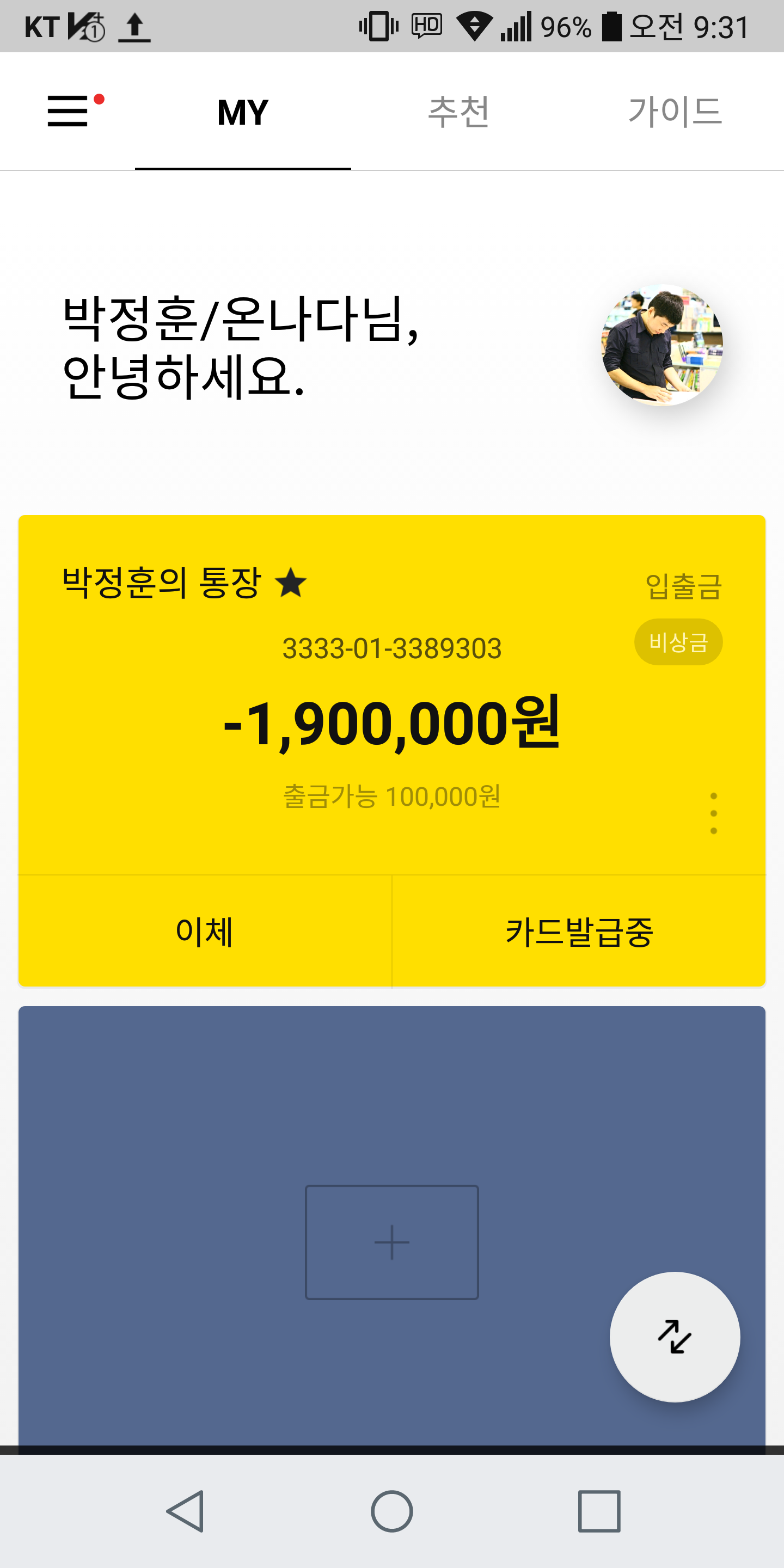The image size is (784, 1568).
Task: Switch to the 추천 tab
Action: pyautogui.click(x=459, y=112)
